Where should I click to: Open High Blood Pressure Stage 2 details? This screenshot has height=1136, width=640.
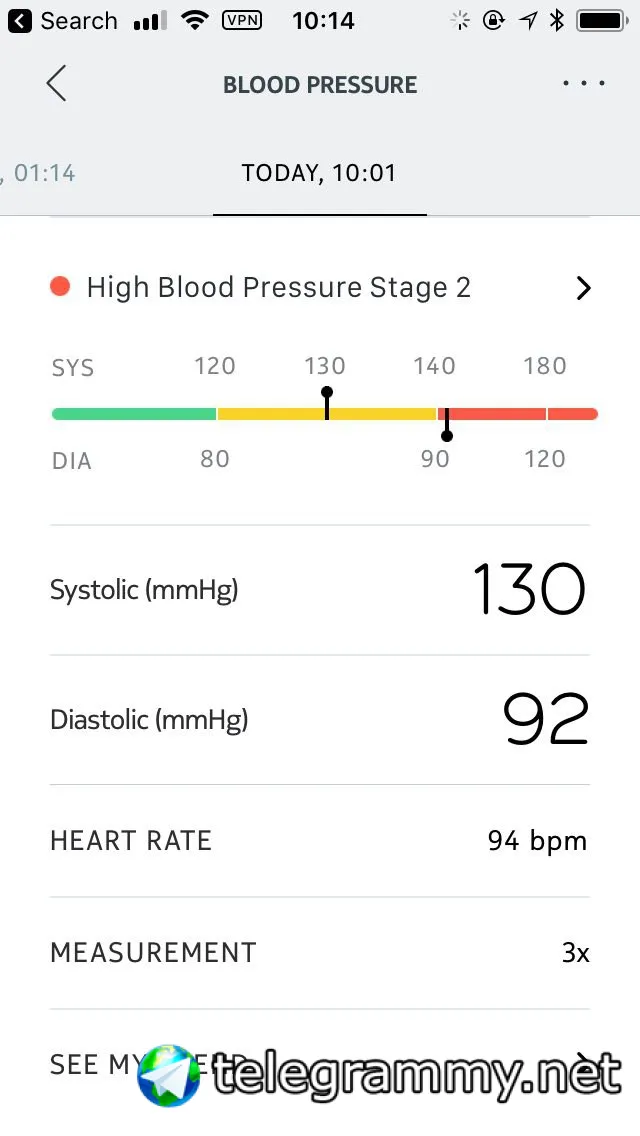(320, 288)
